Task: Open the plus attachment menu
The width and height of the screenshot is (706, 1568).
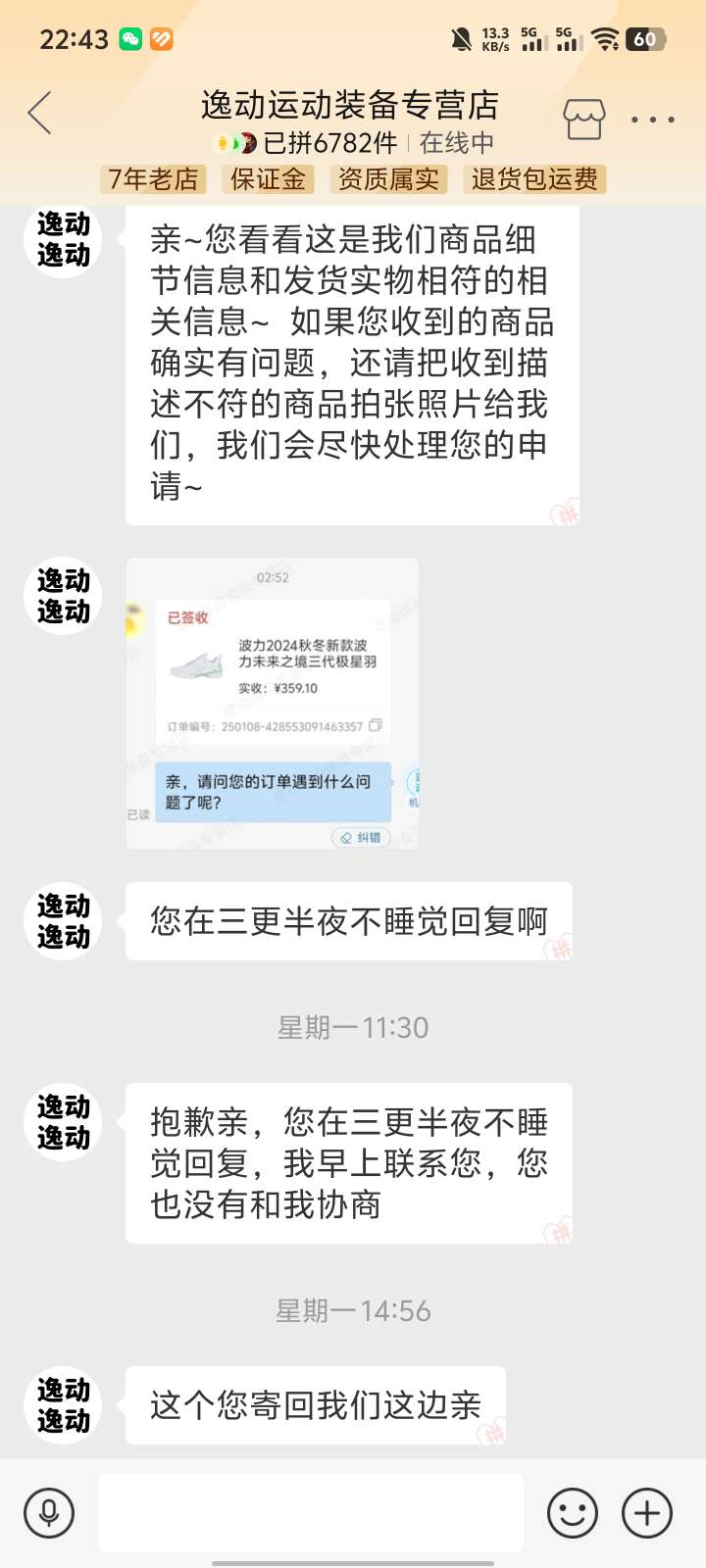Action: pos(647,1512)
